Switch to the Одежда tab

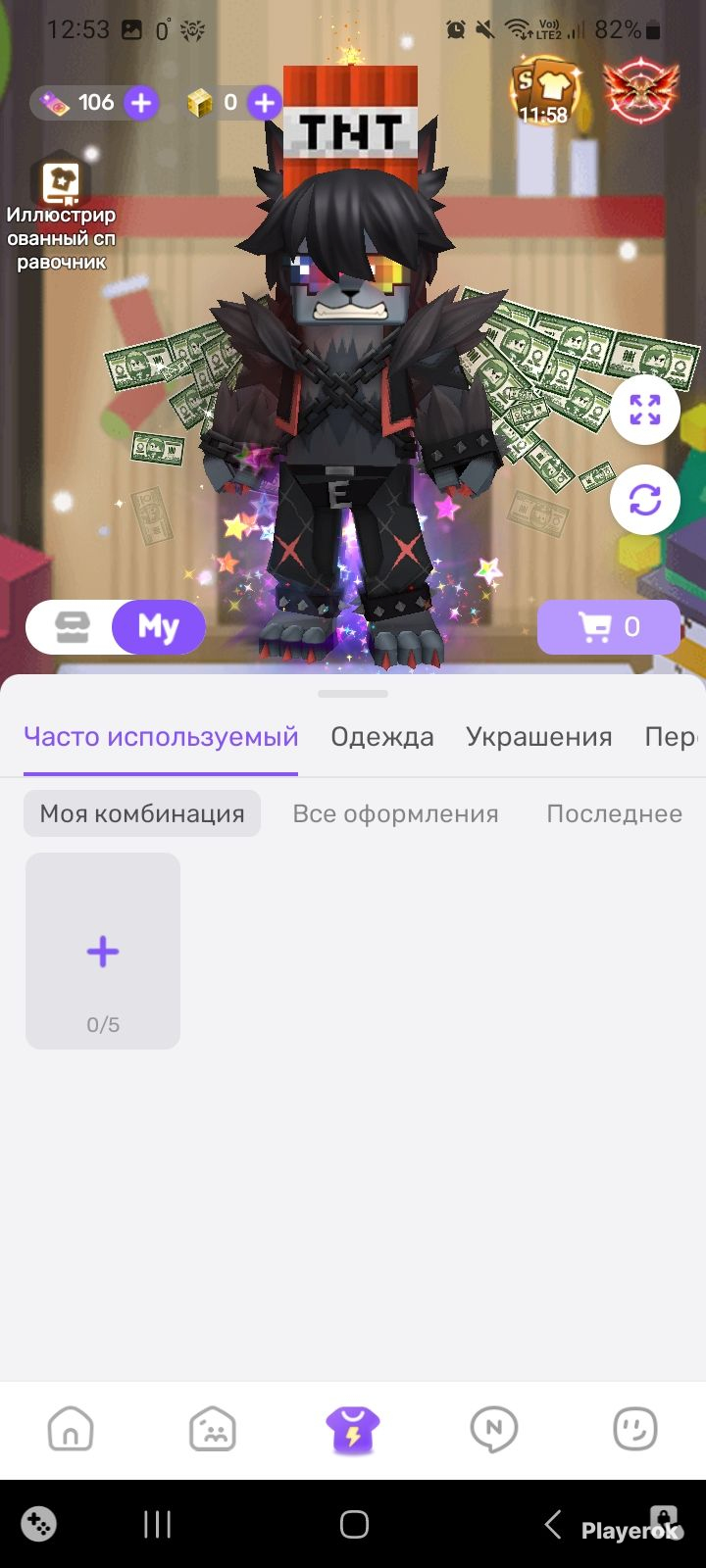[x=382, y=737]
